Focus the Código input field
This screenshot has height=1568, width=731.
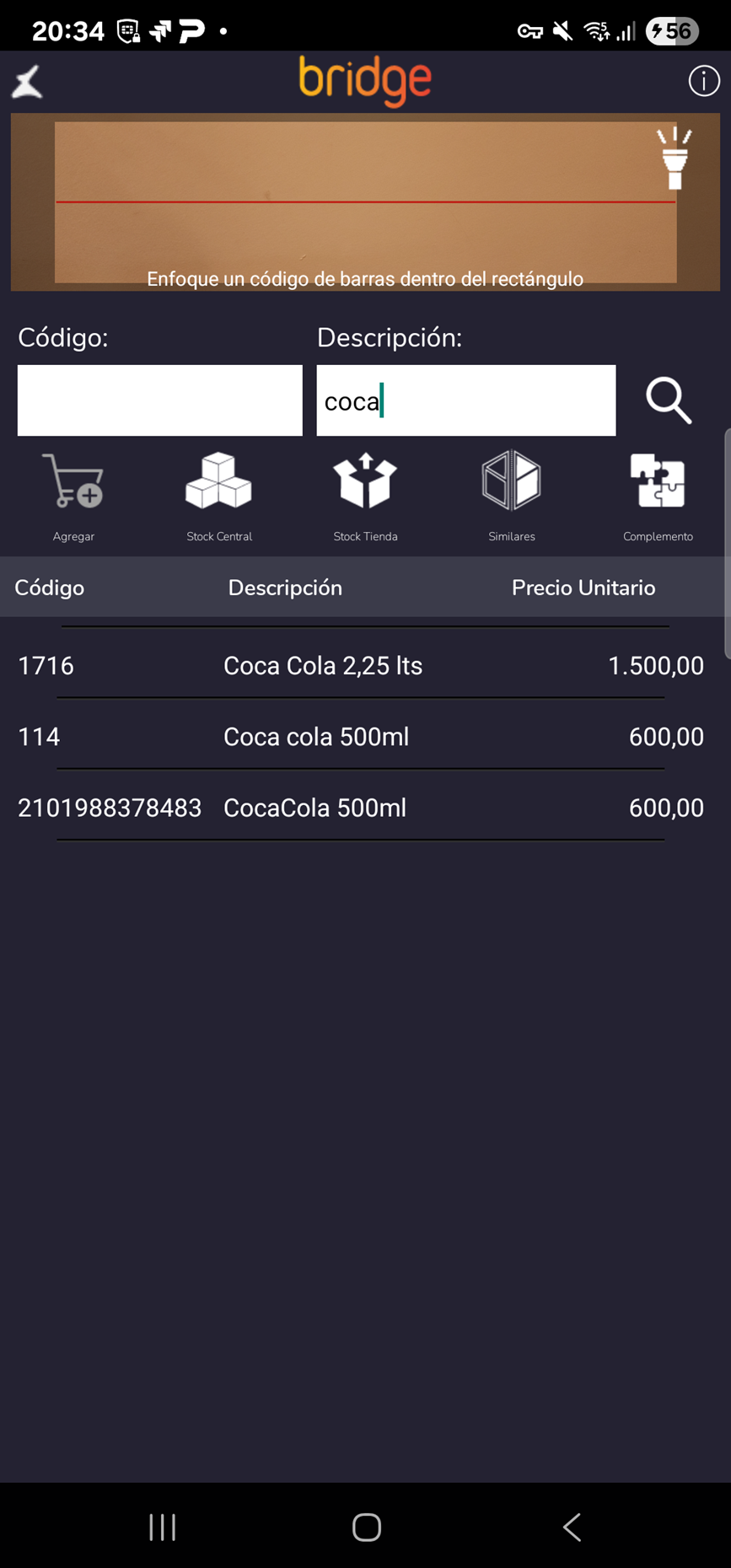159,400
